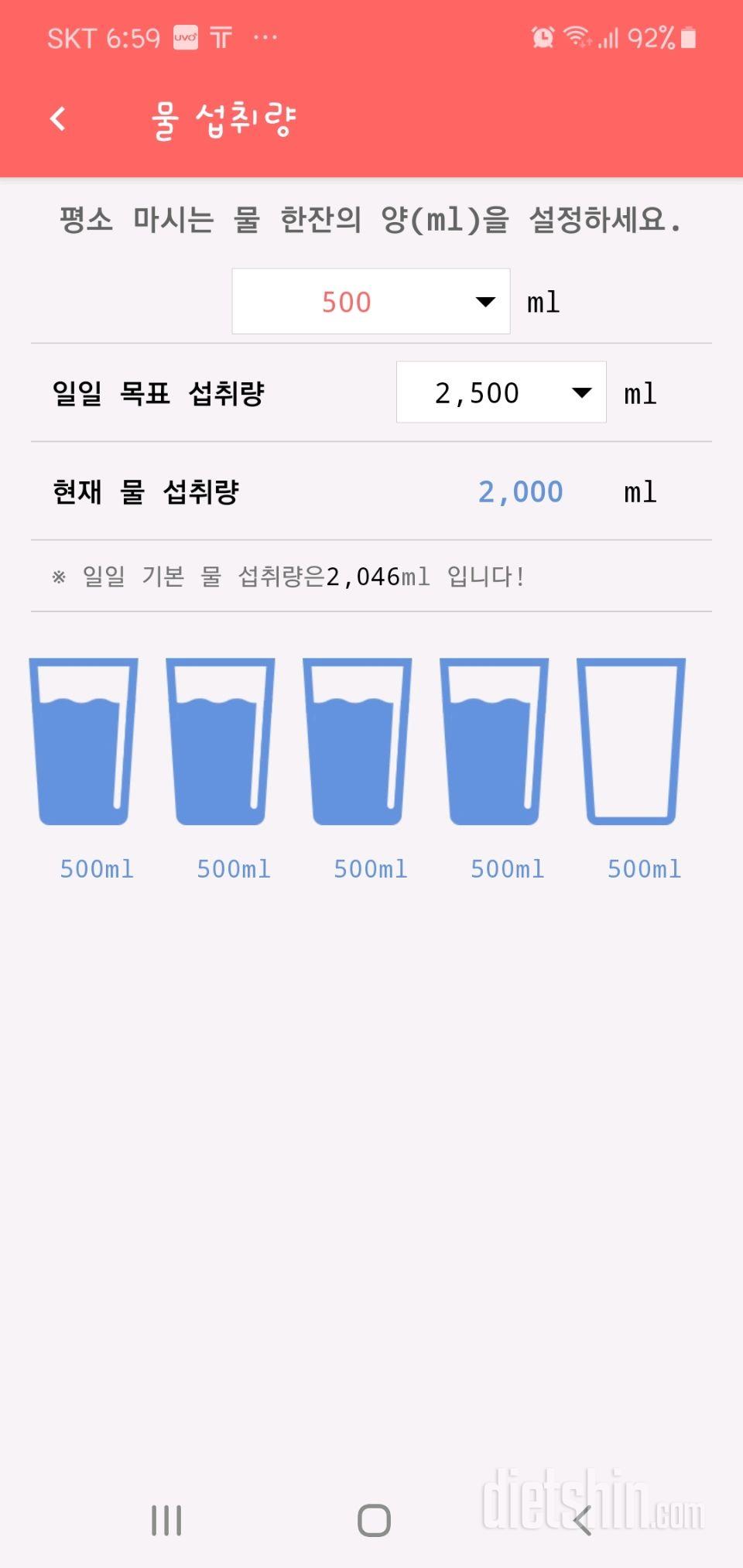Go to the home screen
Image resolution: width=743 pixels, height=1568 pixels.
click(374, 1520)
